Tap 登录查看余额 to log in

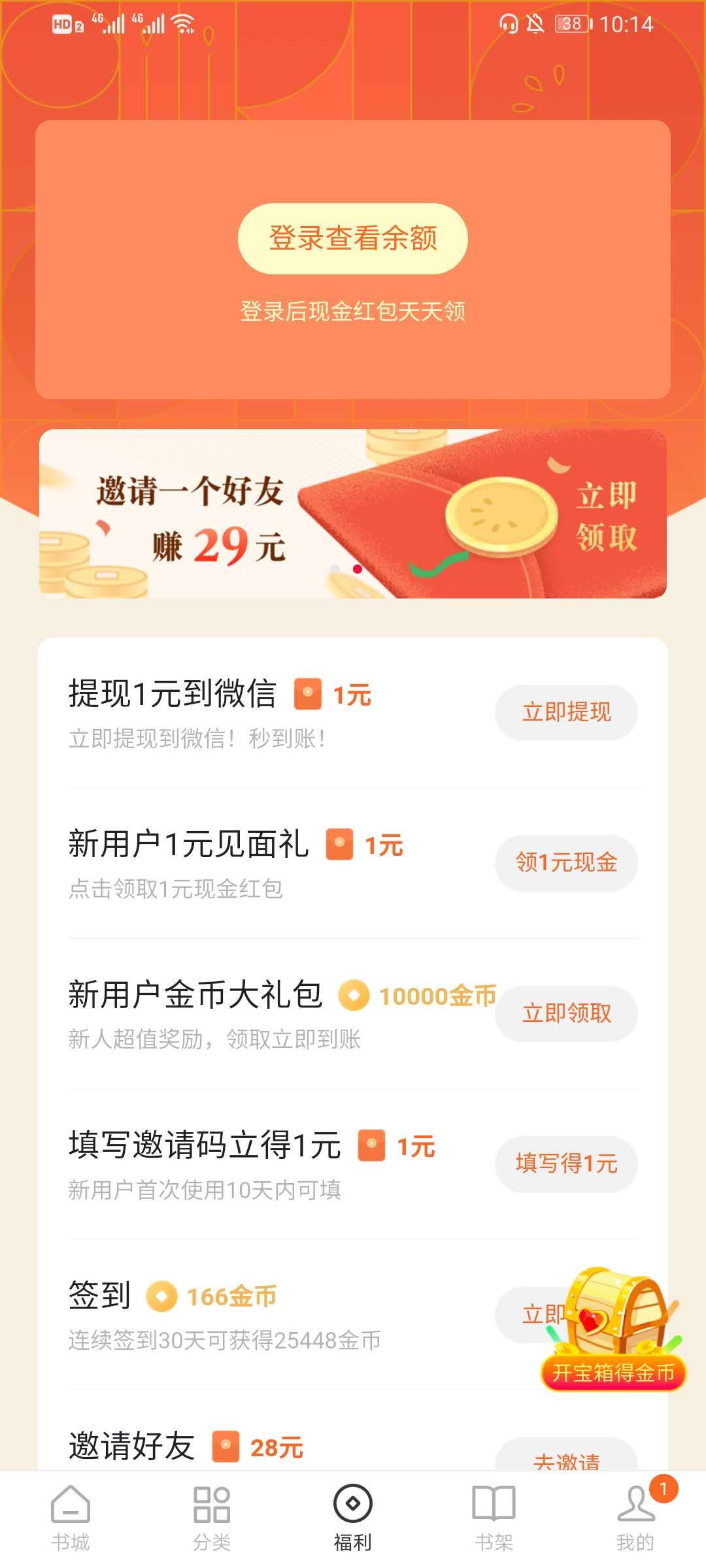click(352, 238)
